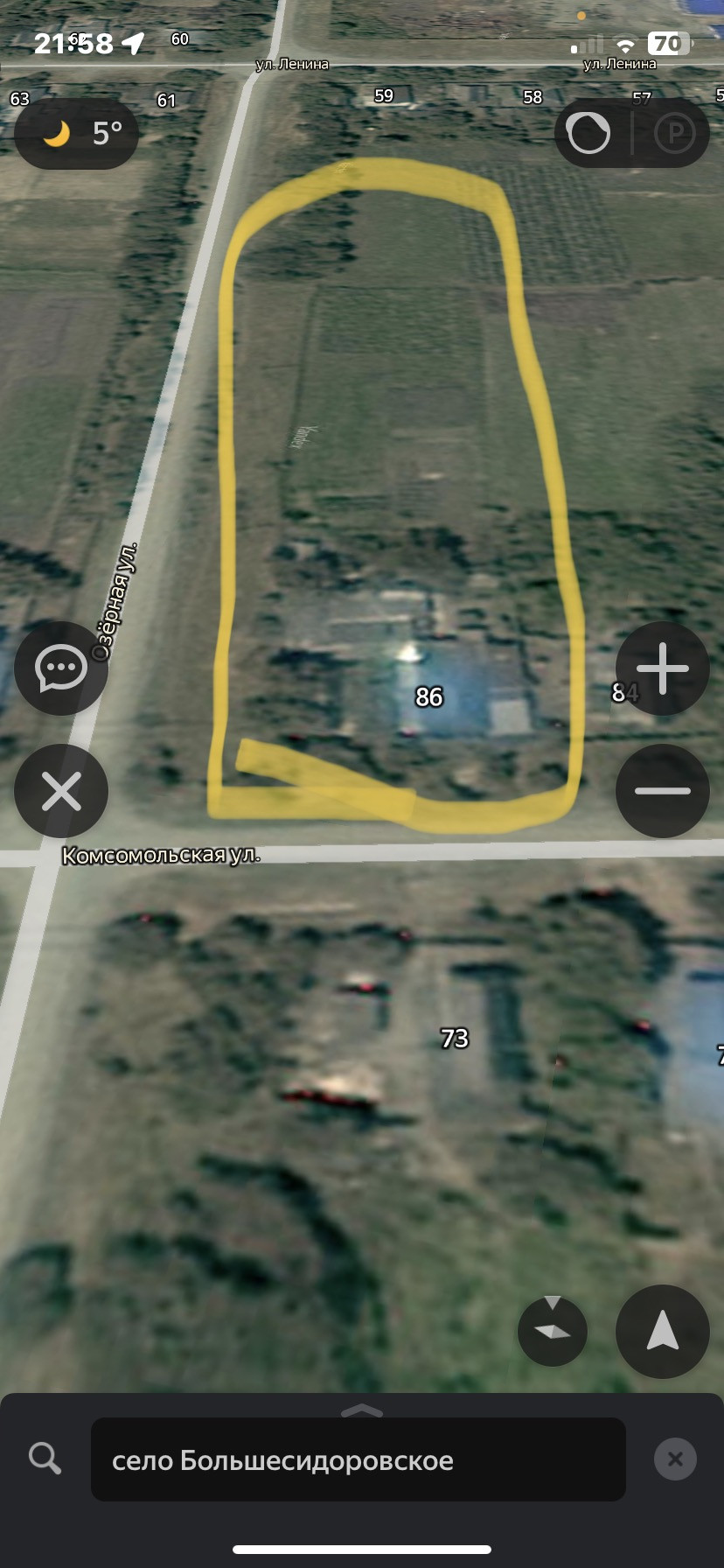Image resolution: width=724 pixels, height=1568 pixels.
Task: Center map on my current location
Action: click(x=662, y=1331)
